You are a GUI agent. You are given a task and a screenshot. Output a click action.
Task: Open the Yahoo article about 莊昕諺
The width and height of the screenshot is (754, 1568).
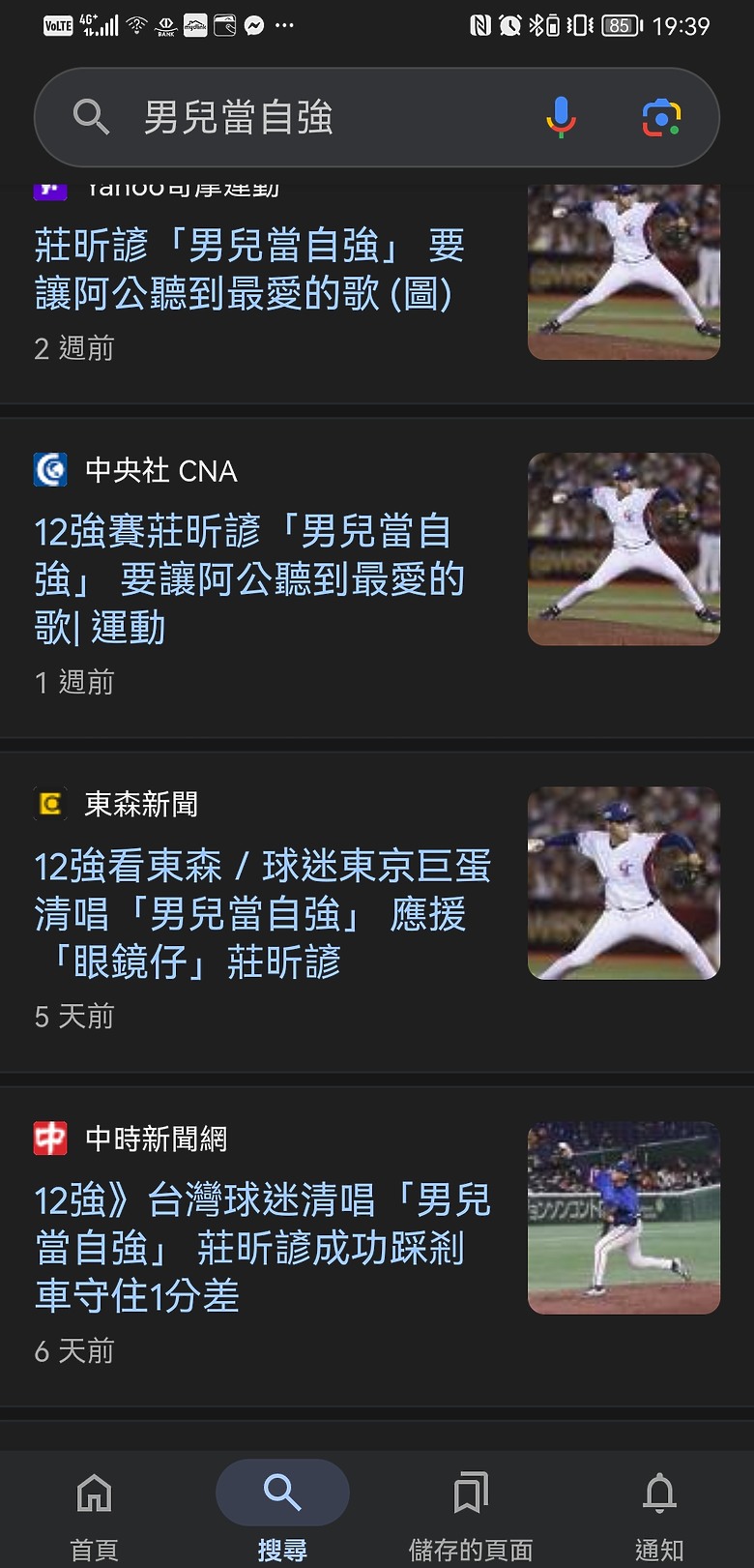tap(249, 270)
